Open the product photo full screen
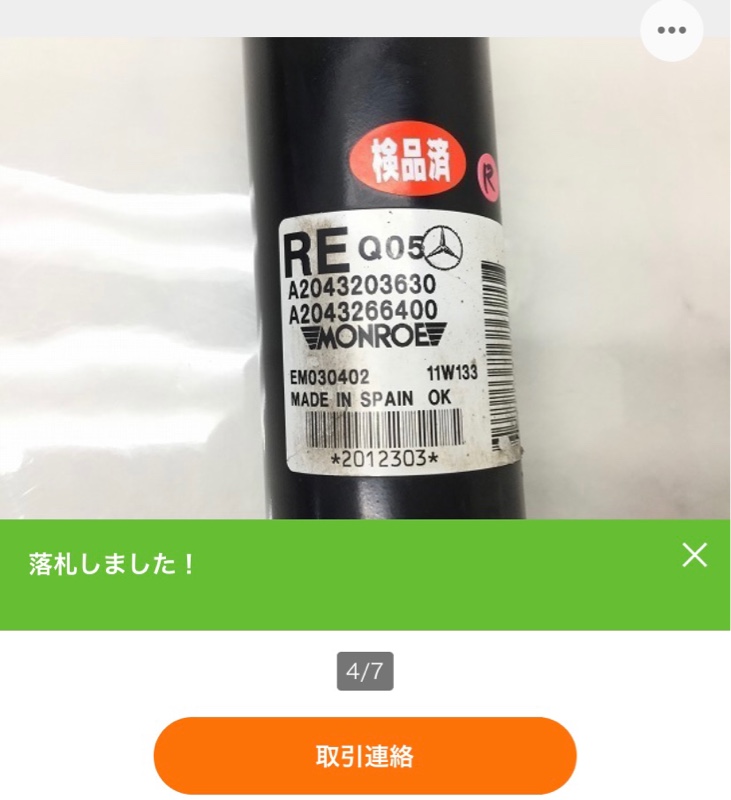The image size is (731, 800). click(365, 280)
